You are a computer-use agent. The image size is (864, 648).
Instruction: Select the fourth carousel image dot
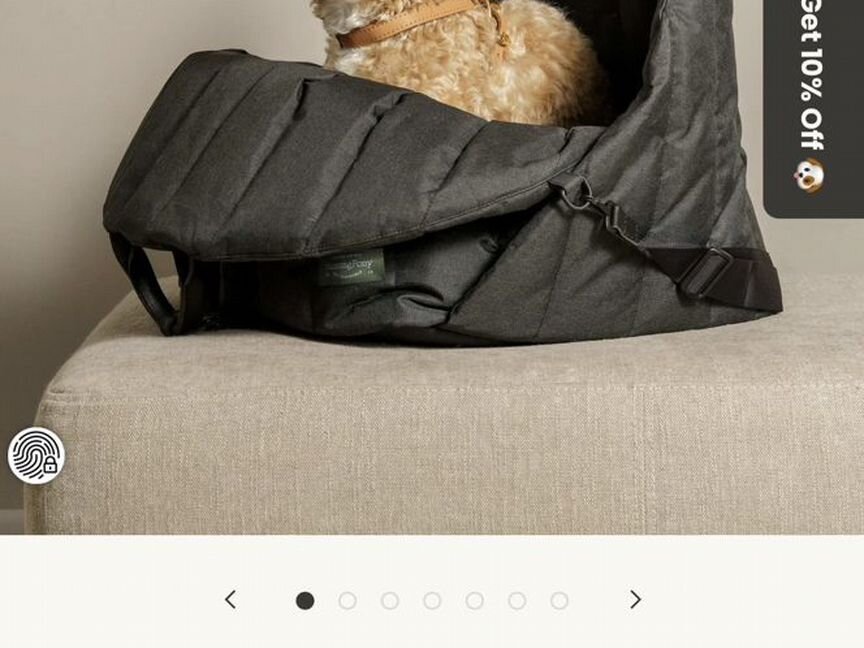432,600
